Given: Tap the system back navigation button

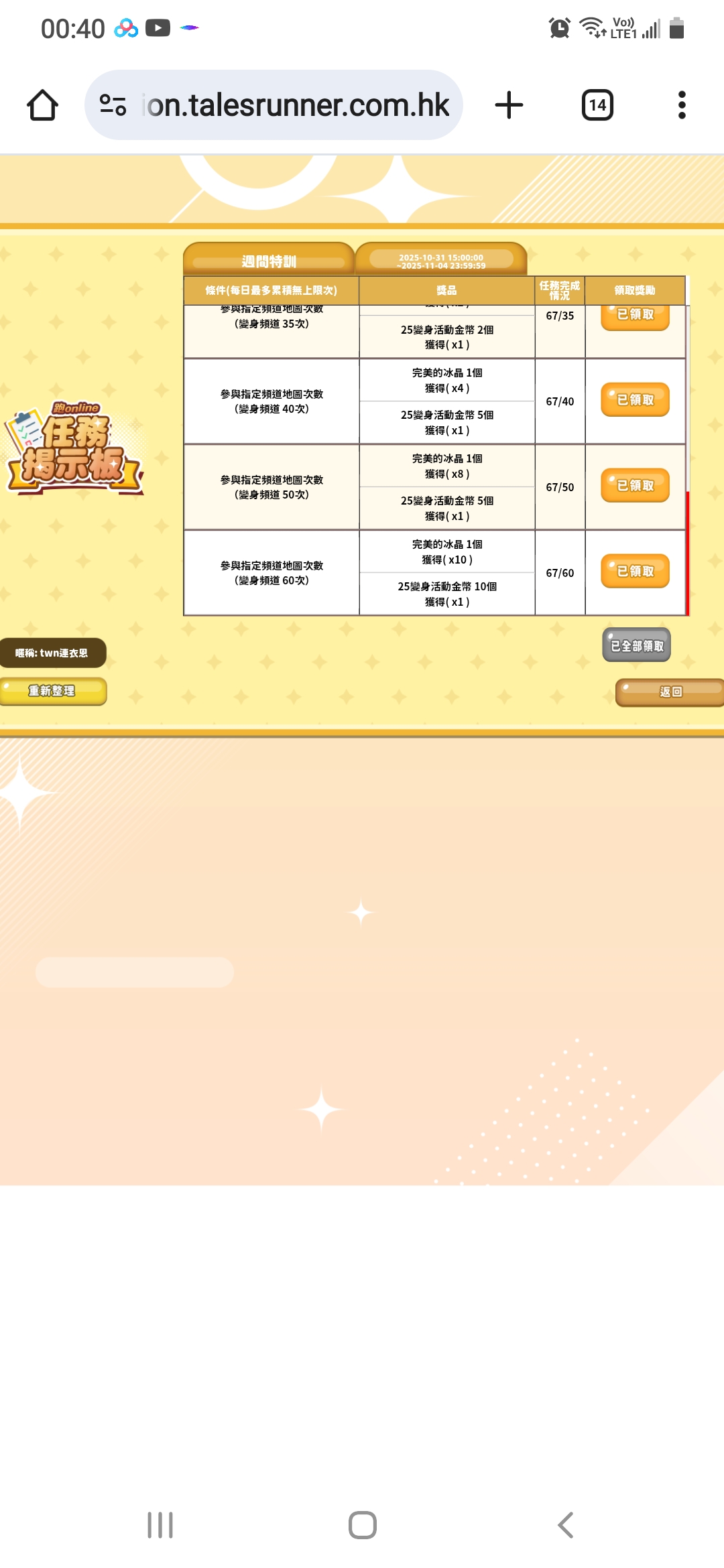Looking at the screenshot, I should point(565,1525).
